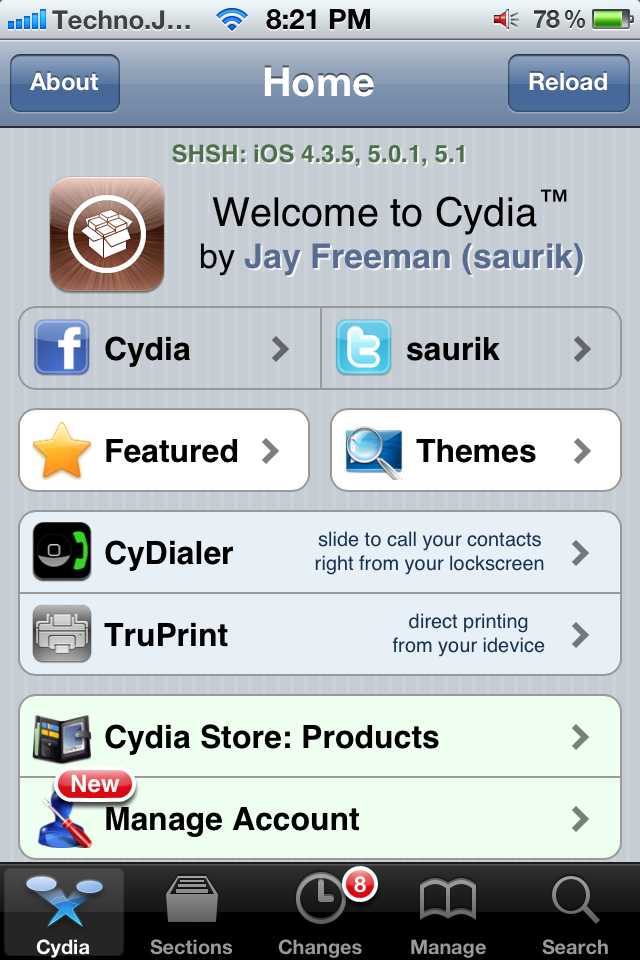This screenshot has width=640, height=960.
Task: Browse Themes
Action: click(x=476, y=451)
